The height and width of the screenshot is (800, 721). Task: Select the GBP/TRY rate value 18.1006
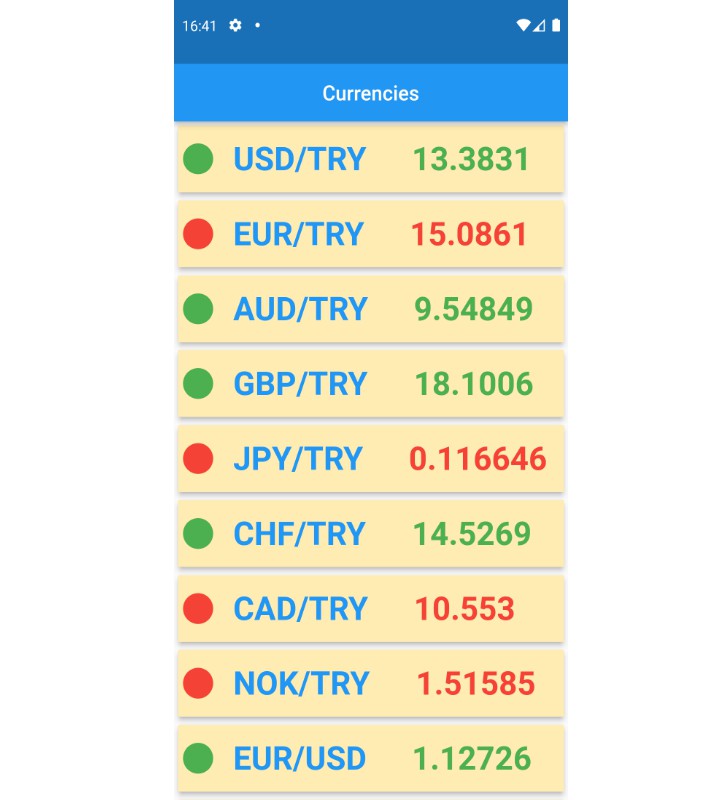475,384
